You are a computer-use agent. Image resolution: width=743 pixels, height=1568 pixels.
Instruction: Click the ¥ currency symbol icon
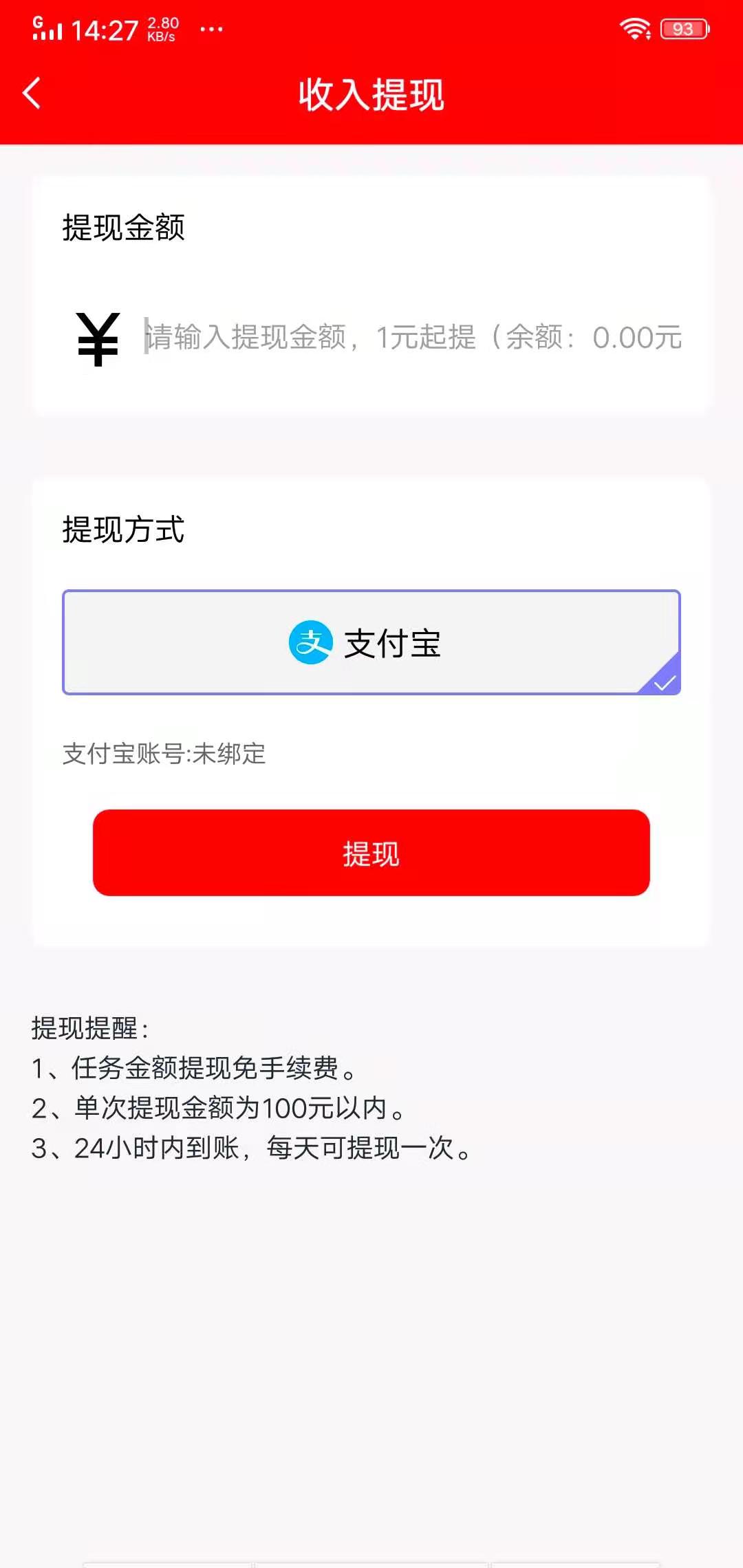96,338
